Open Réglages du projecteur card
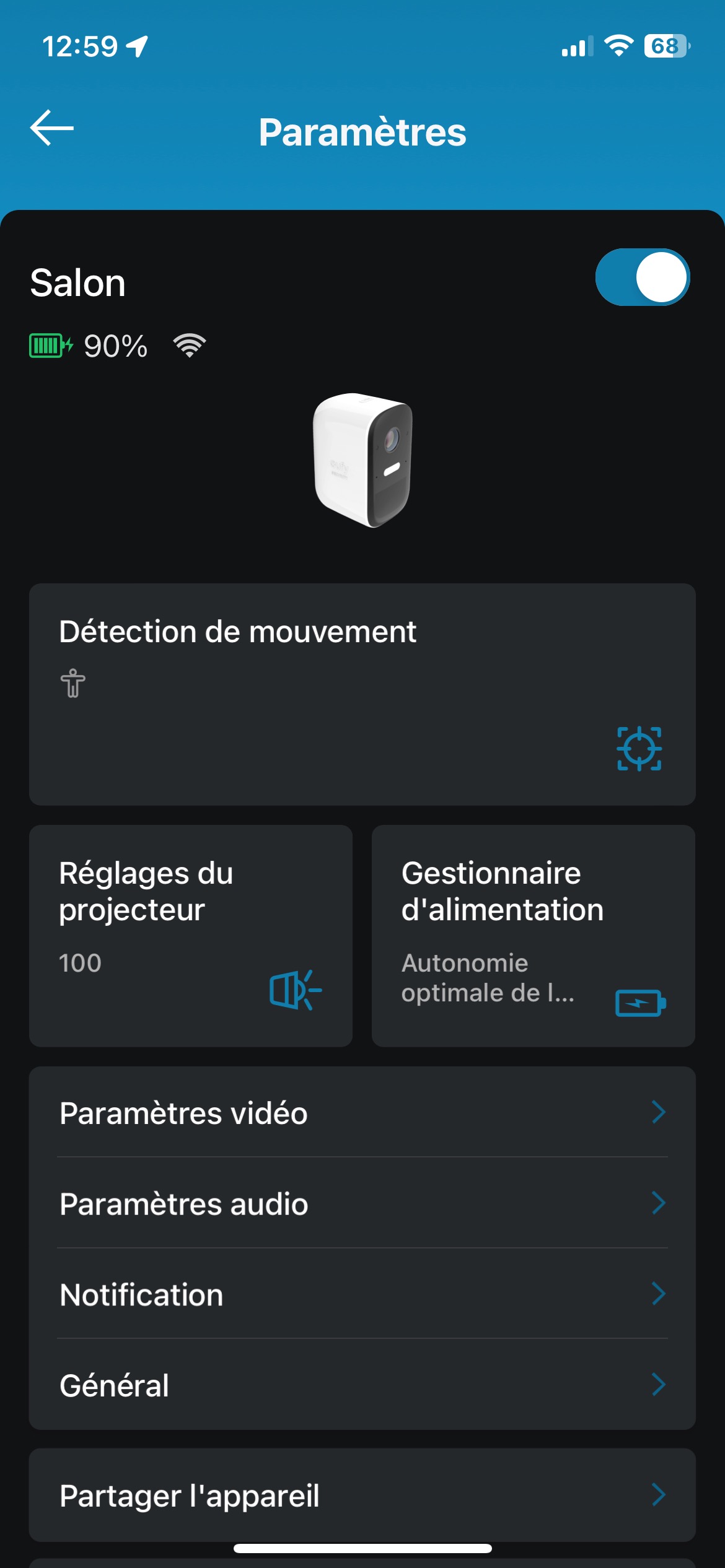This screenshot has width=725, height=1568. click(191, 935)
